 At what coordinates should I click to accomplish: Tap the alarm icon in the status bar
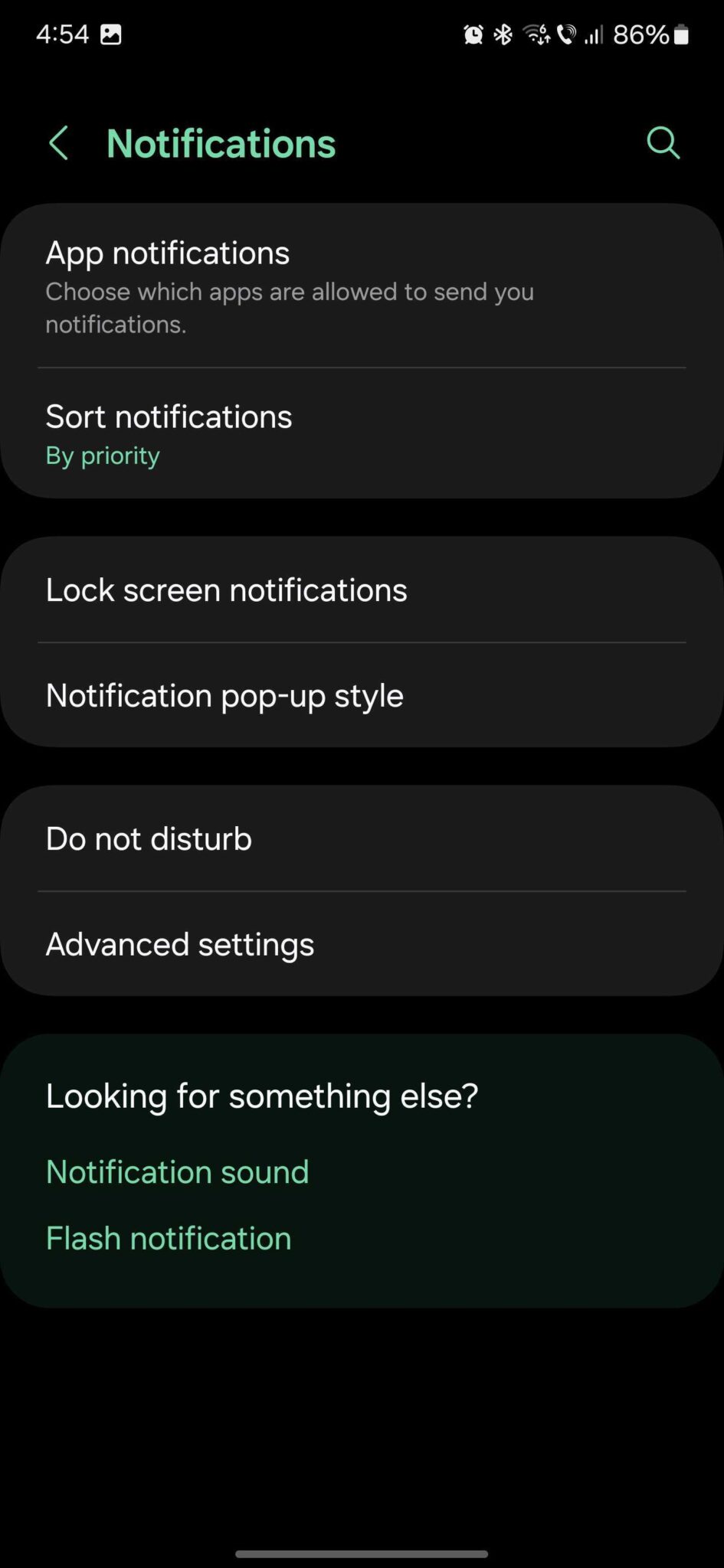pos(473,34)
